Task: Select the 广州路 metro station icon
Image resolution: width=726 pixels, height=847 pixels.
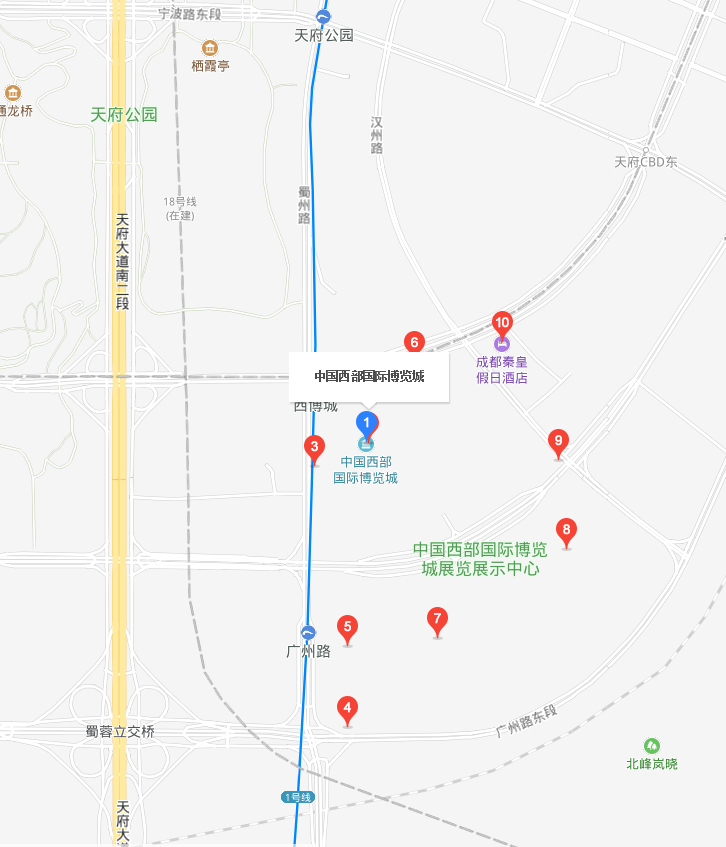Action: point(308,632)
